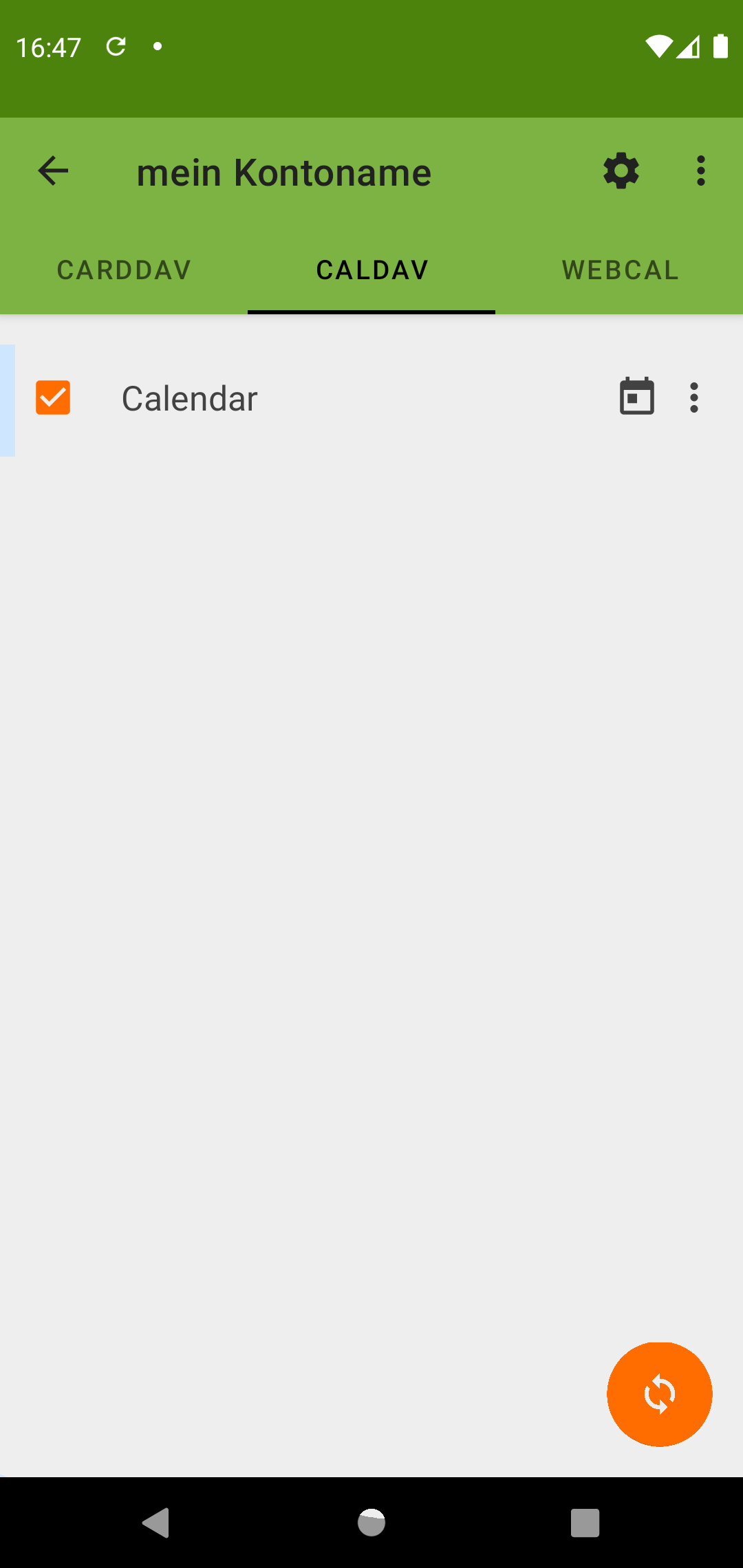Open recent apps from the navigation bar

point(585,1523)
